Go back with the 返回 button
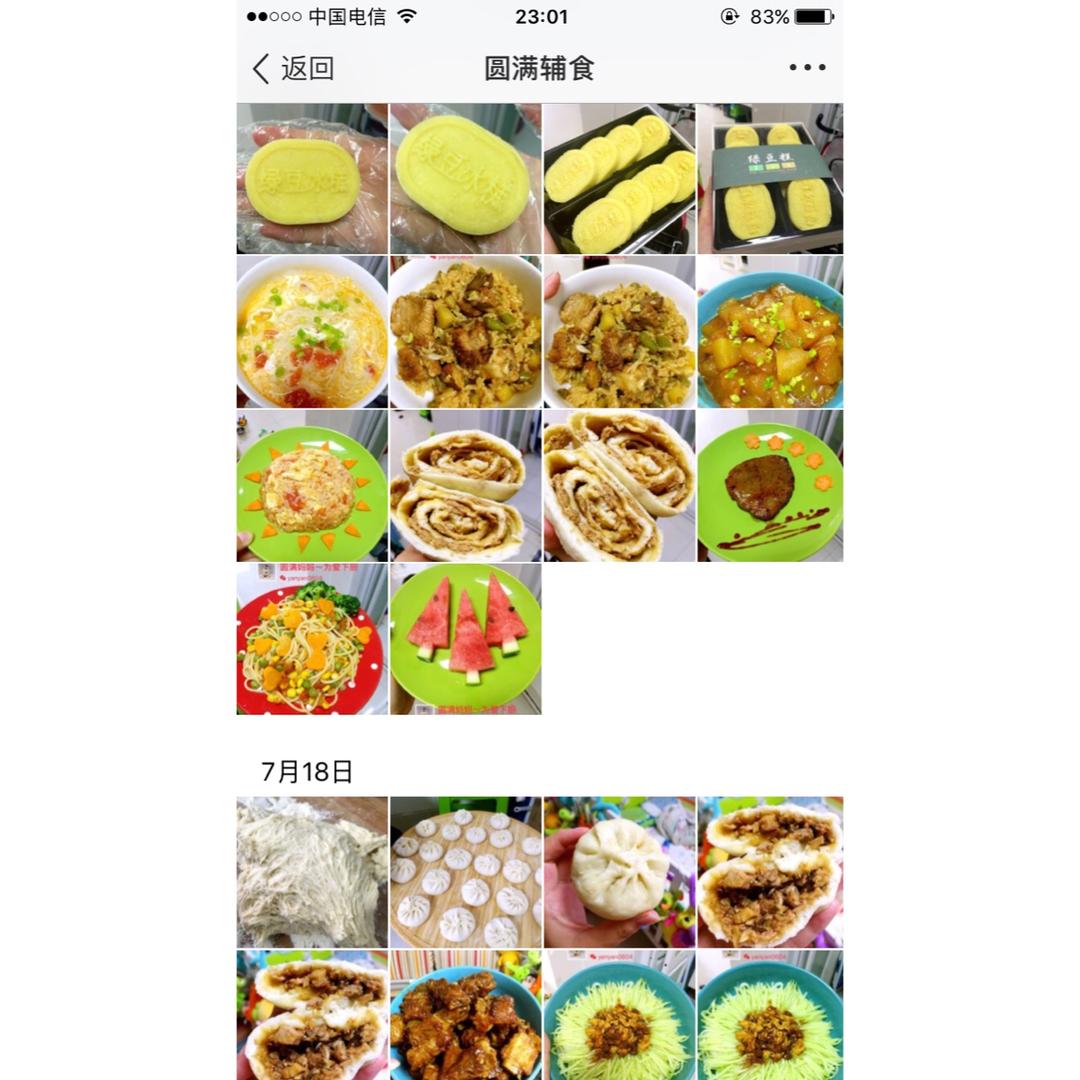 tap(293, 68)
